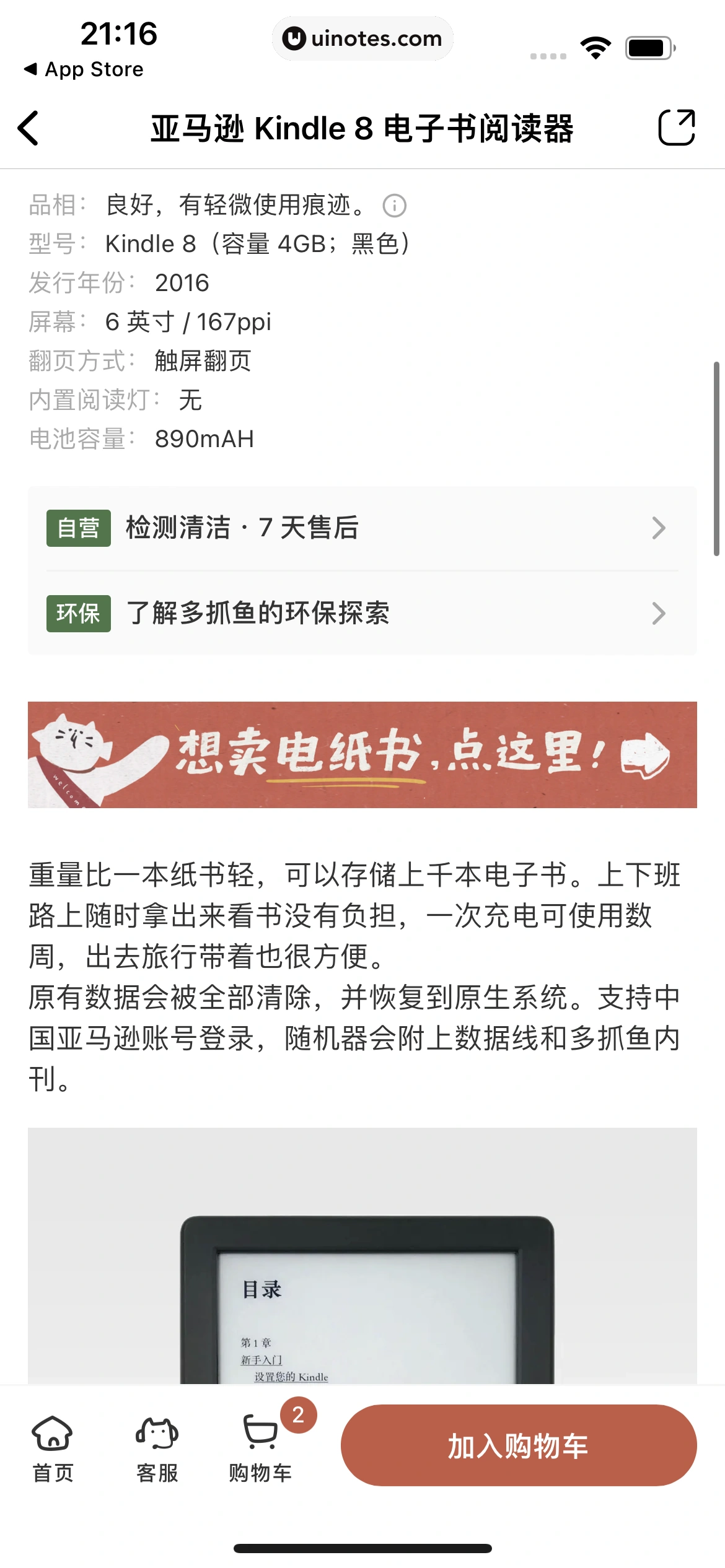Tap the 想卖电纸书,点这里 banner
Image resolution: width=725 pixels, height=1568 pixels.
pyautogui.click(x=362, y=754)
